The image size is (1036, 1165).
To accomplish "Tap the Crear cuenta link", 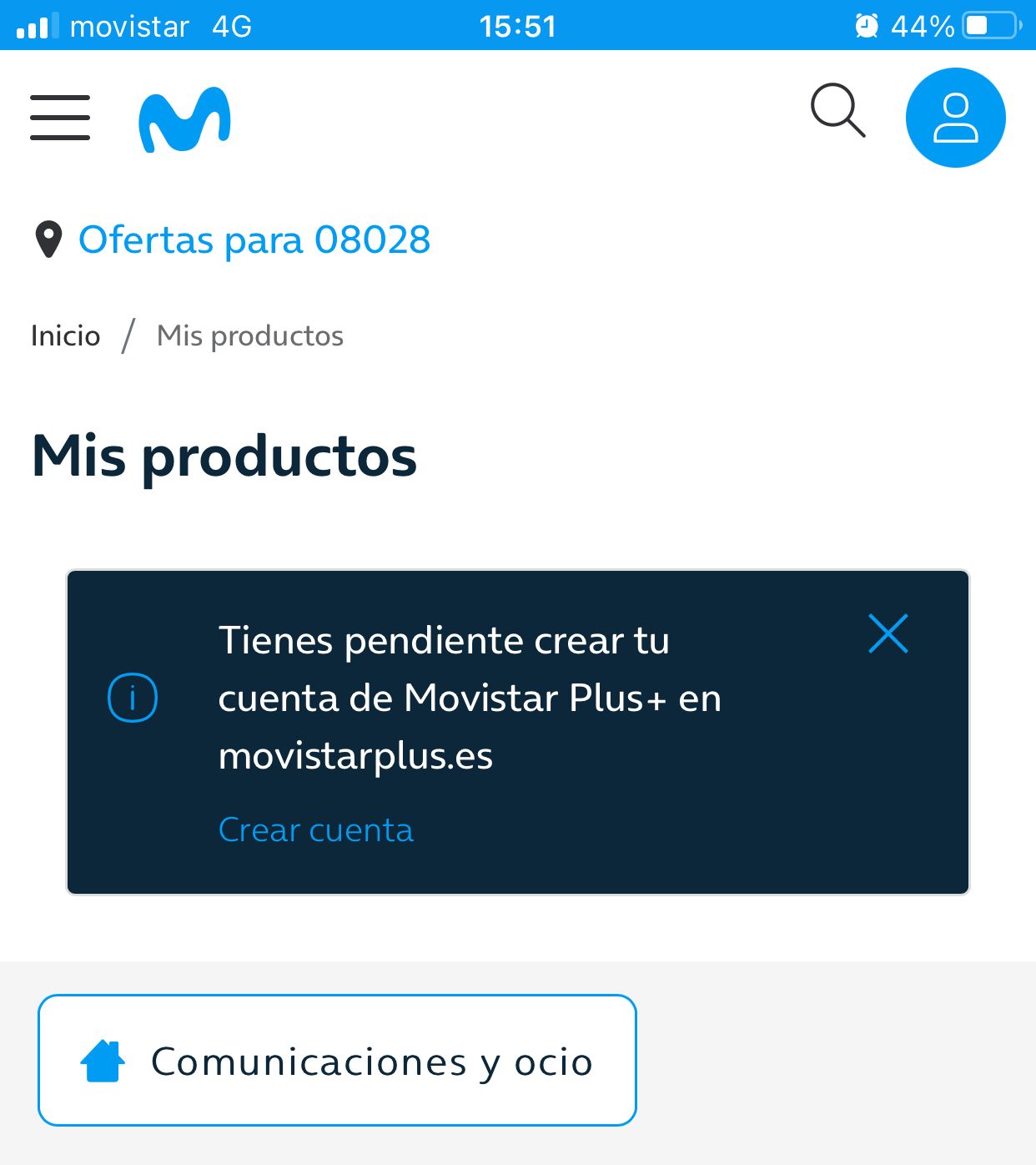I will [x=315, y=830].
